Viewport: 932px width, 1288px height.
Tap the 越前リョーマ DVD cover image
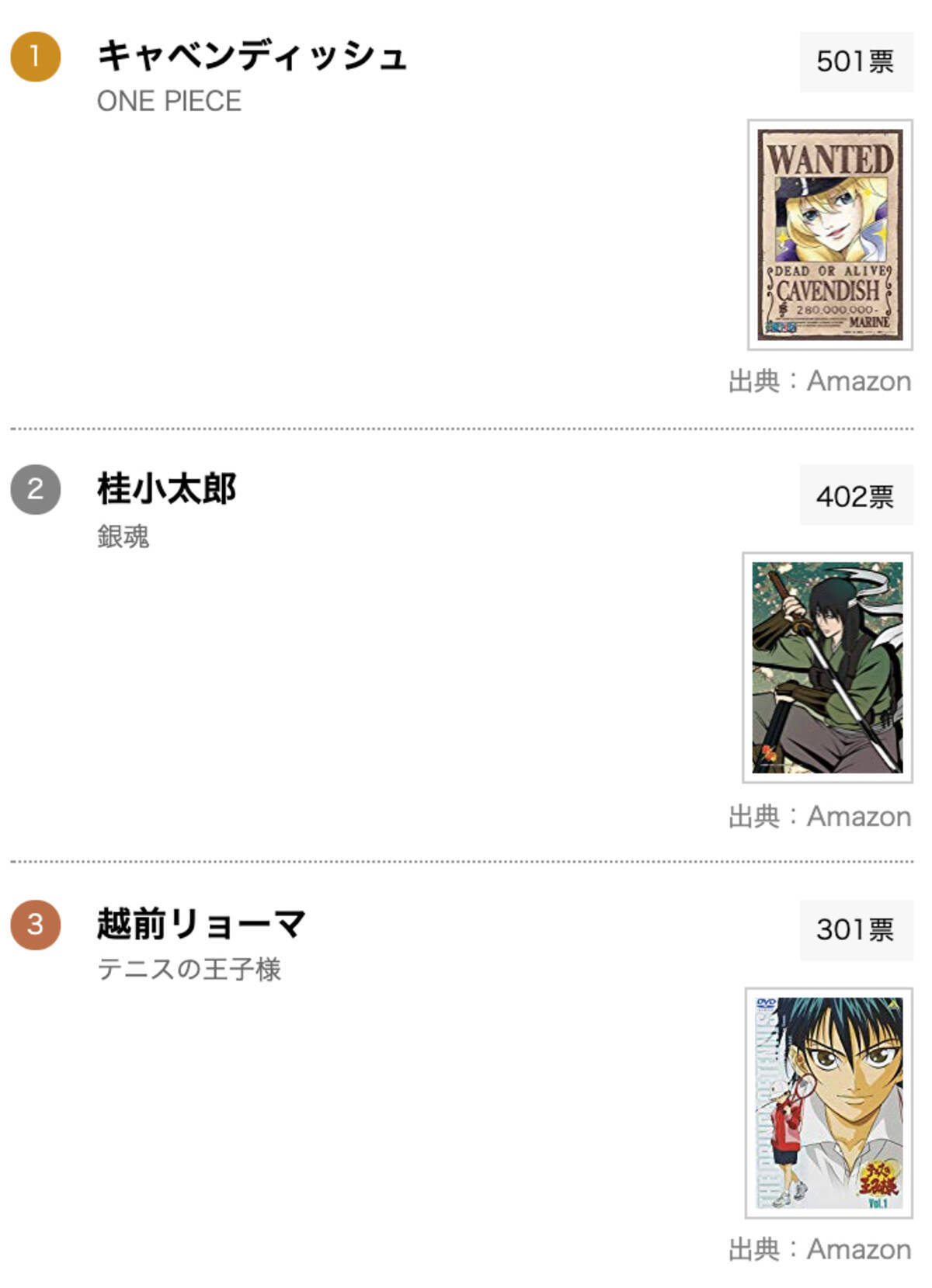click(829, 1102)
